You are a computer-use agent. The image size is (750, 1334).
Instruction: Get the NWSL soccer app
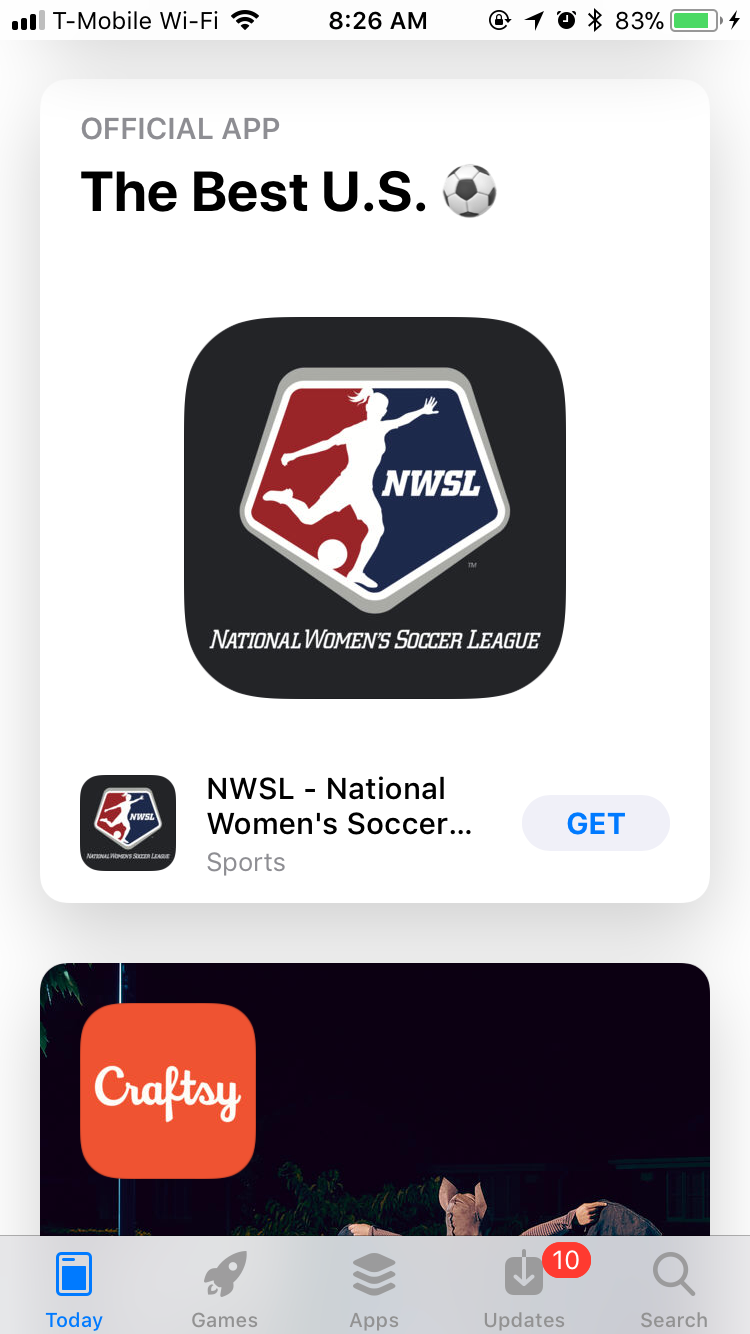tap(595, 823)
